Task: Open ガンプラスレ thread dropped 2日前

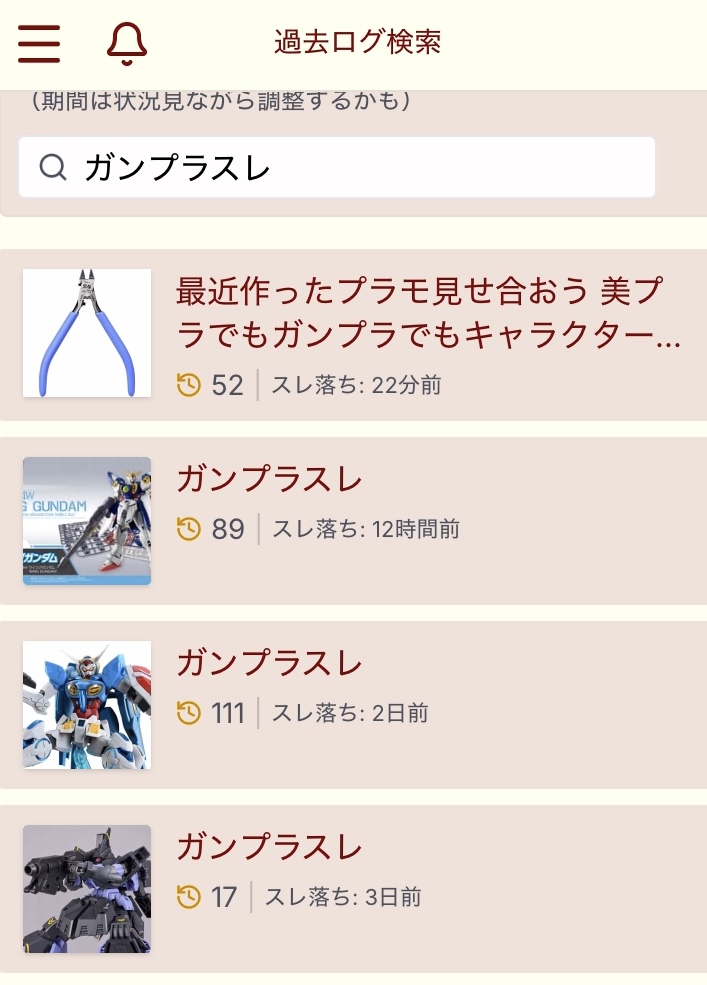Action: (x=270, y=663)
